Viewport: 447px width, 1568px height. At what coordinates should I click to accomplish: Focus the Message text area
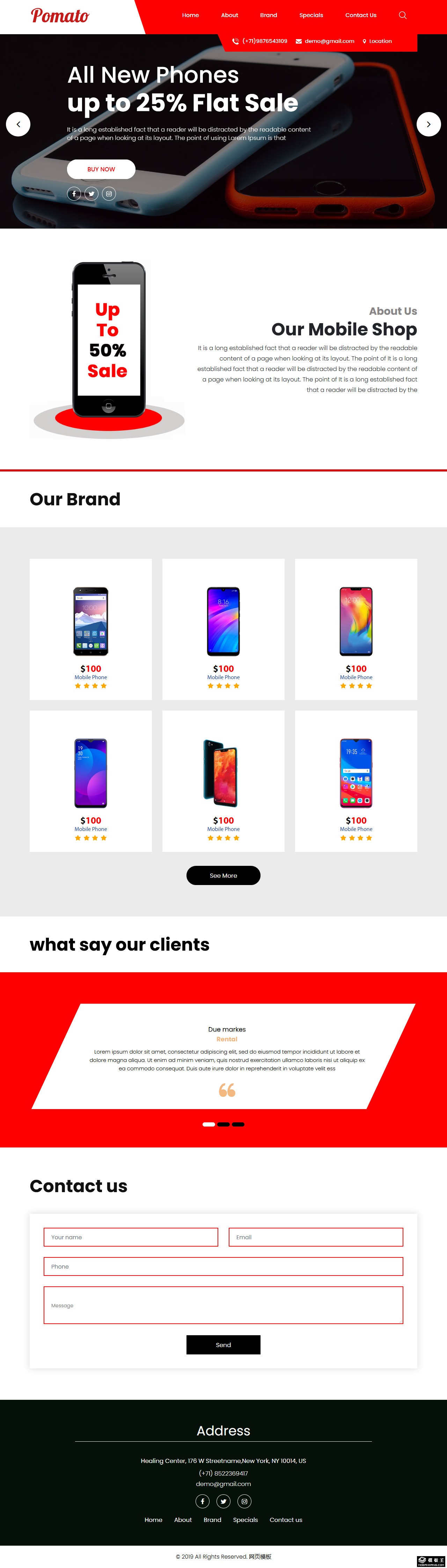pyautogui.click(x=223, y=1305)
